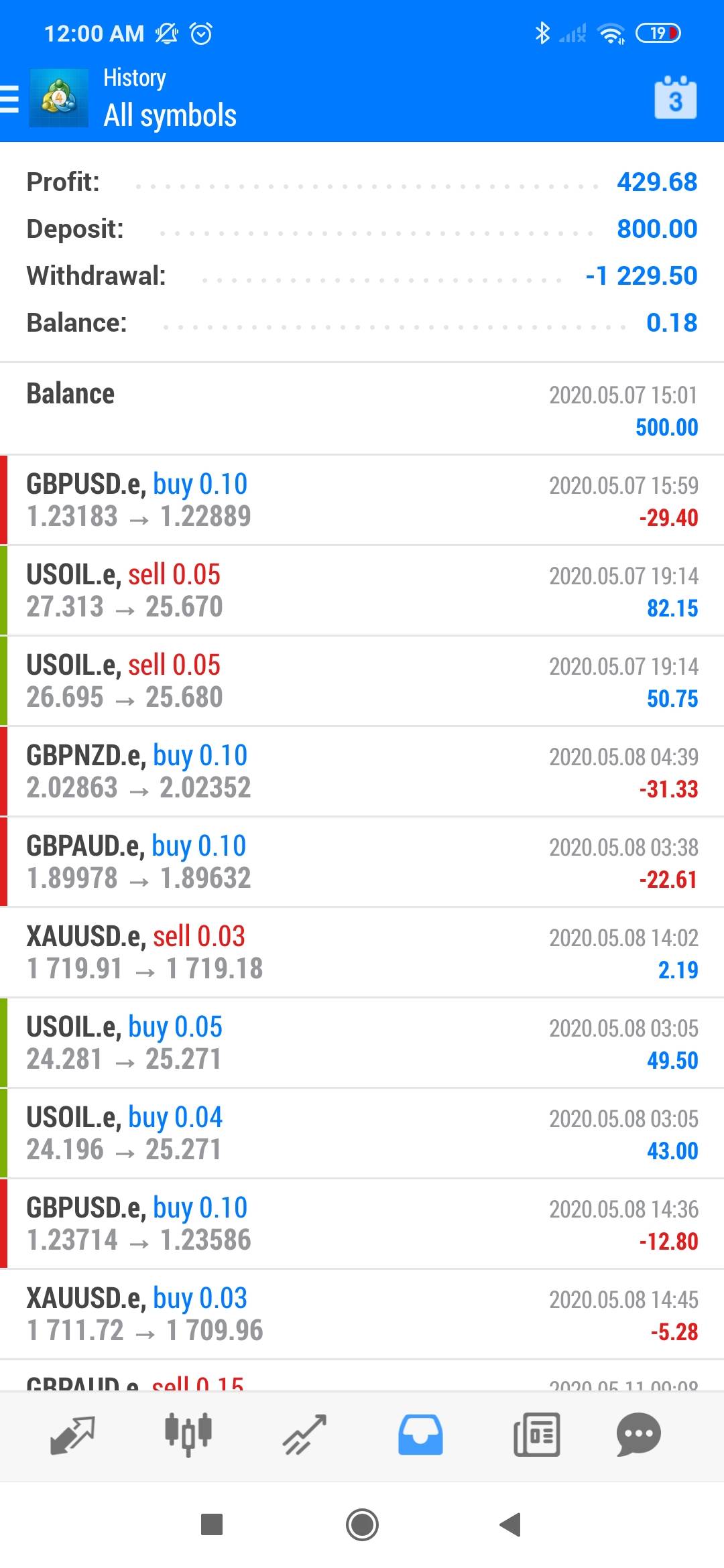The width and height of the screenshot is (724, 1568).
Task: Open the calendar date filter
Action: [675, 98]
